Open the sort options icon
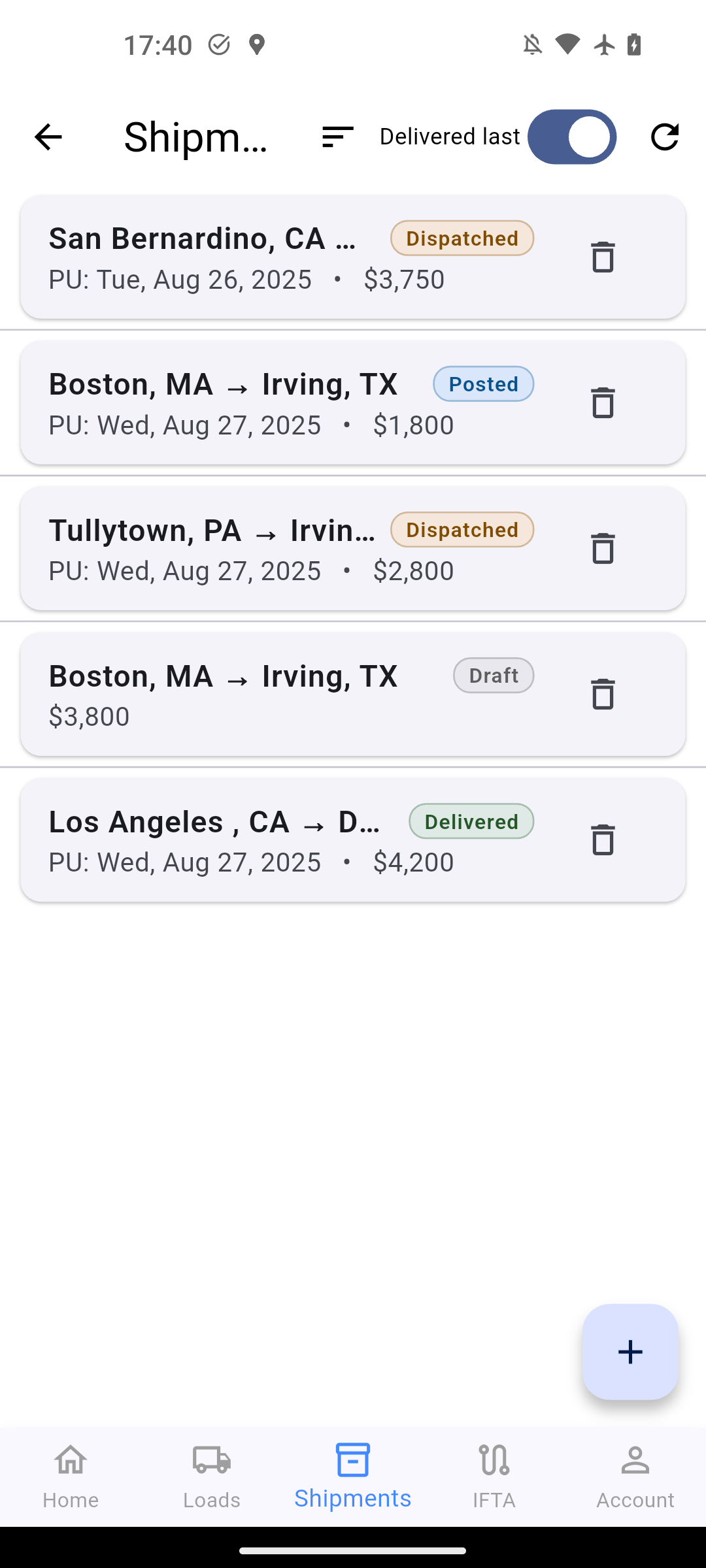The height and width of the screenshot is (1568, 706). pyautogui.click(x=336, y=137)
